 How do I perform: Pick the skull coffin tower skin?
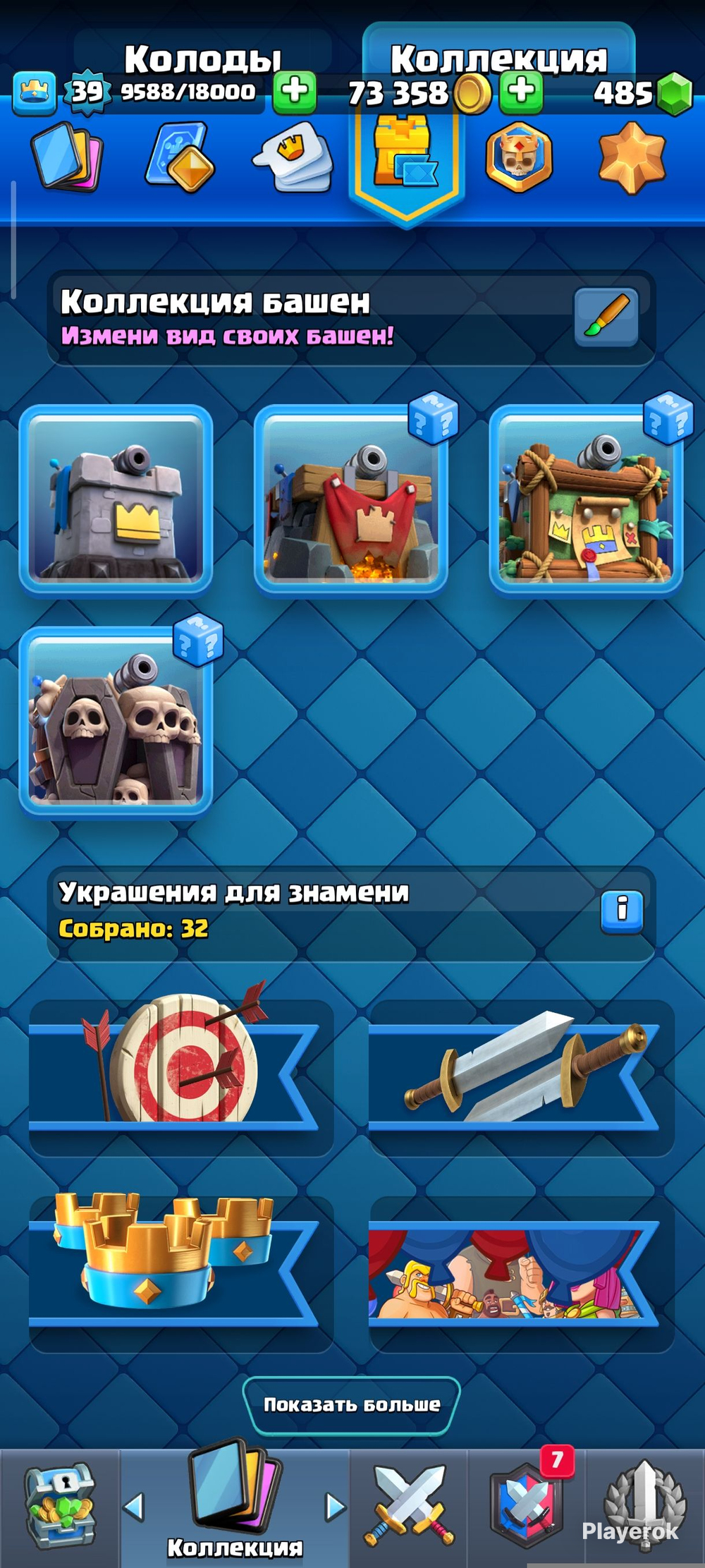[116, 721]
